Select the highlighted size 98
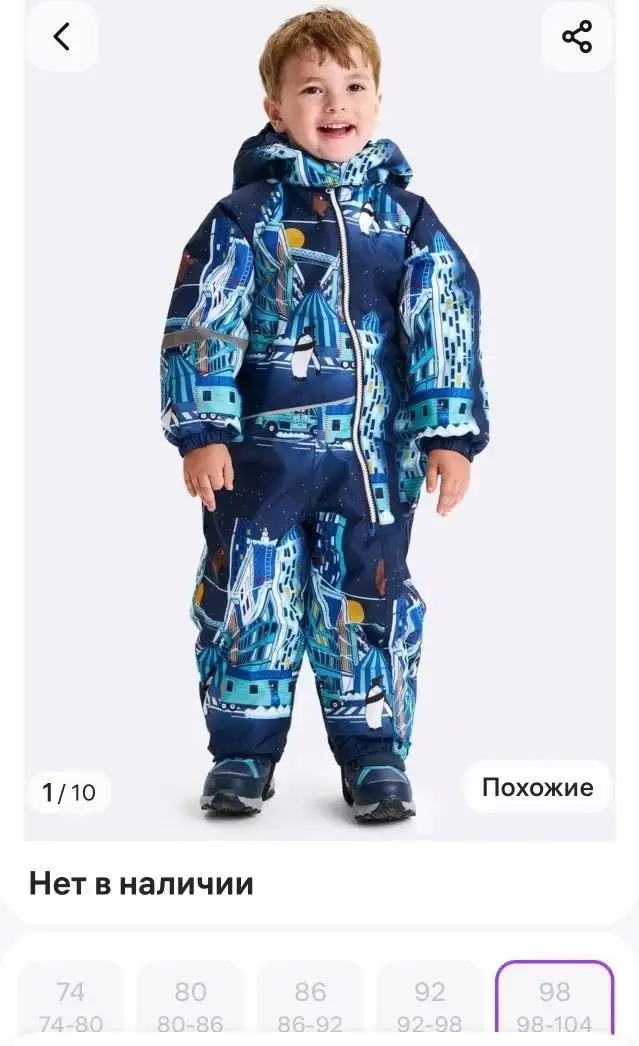 [x=554, y=1003]
